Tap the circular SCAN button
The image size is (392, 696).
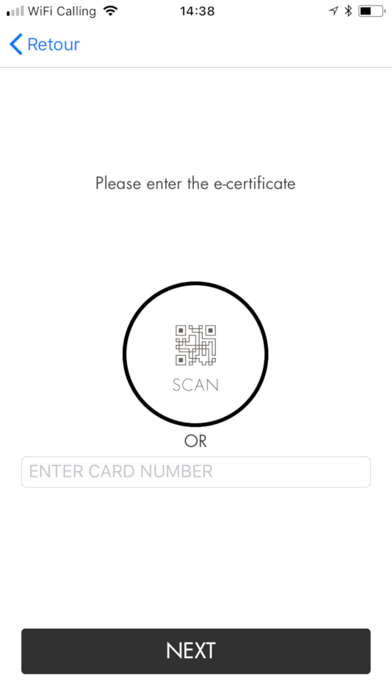tap(195, 354)
